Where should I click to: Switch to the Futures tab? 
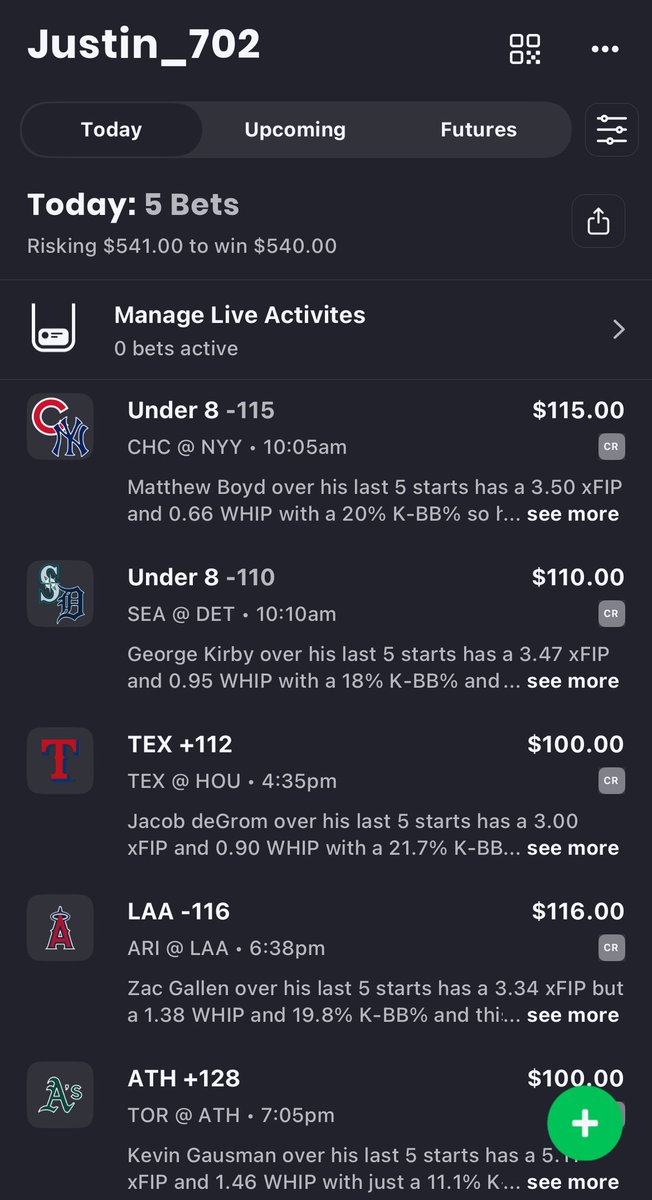click(478, 130)
